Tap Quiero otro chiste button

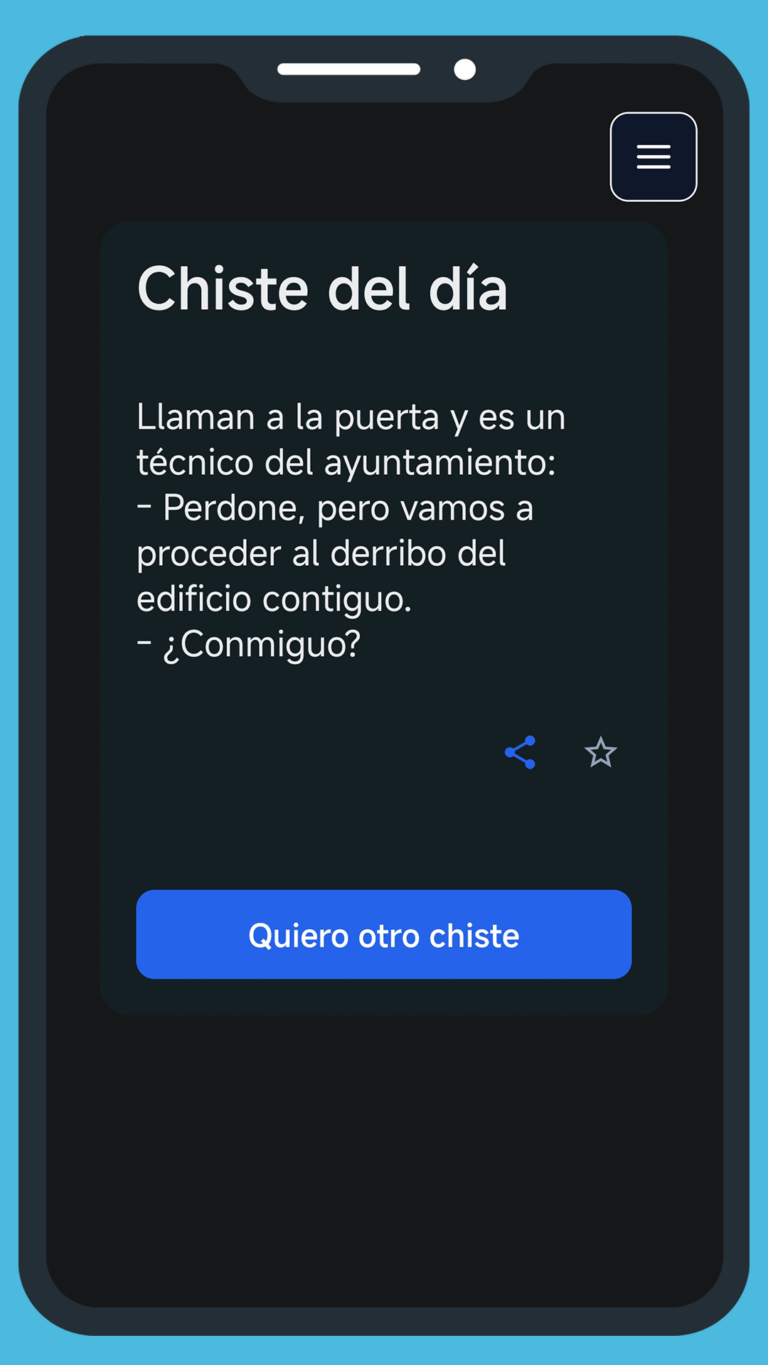[383, 934]
